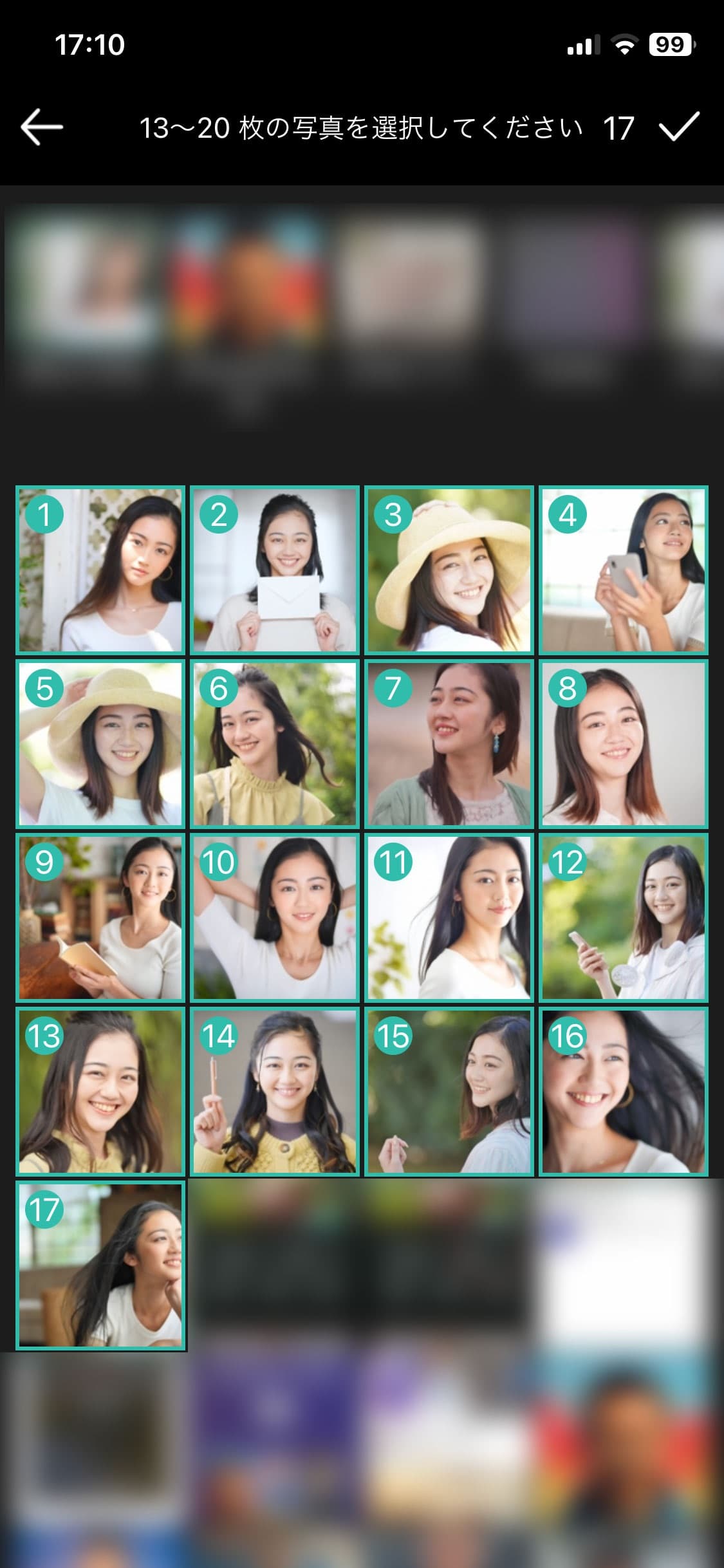The width and height of the screenshot is (724, 1568).
Task: Go back using the arrow icon
Action: (42, 127)
